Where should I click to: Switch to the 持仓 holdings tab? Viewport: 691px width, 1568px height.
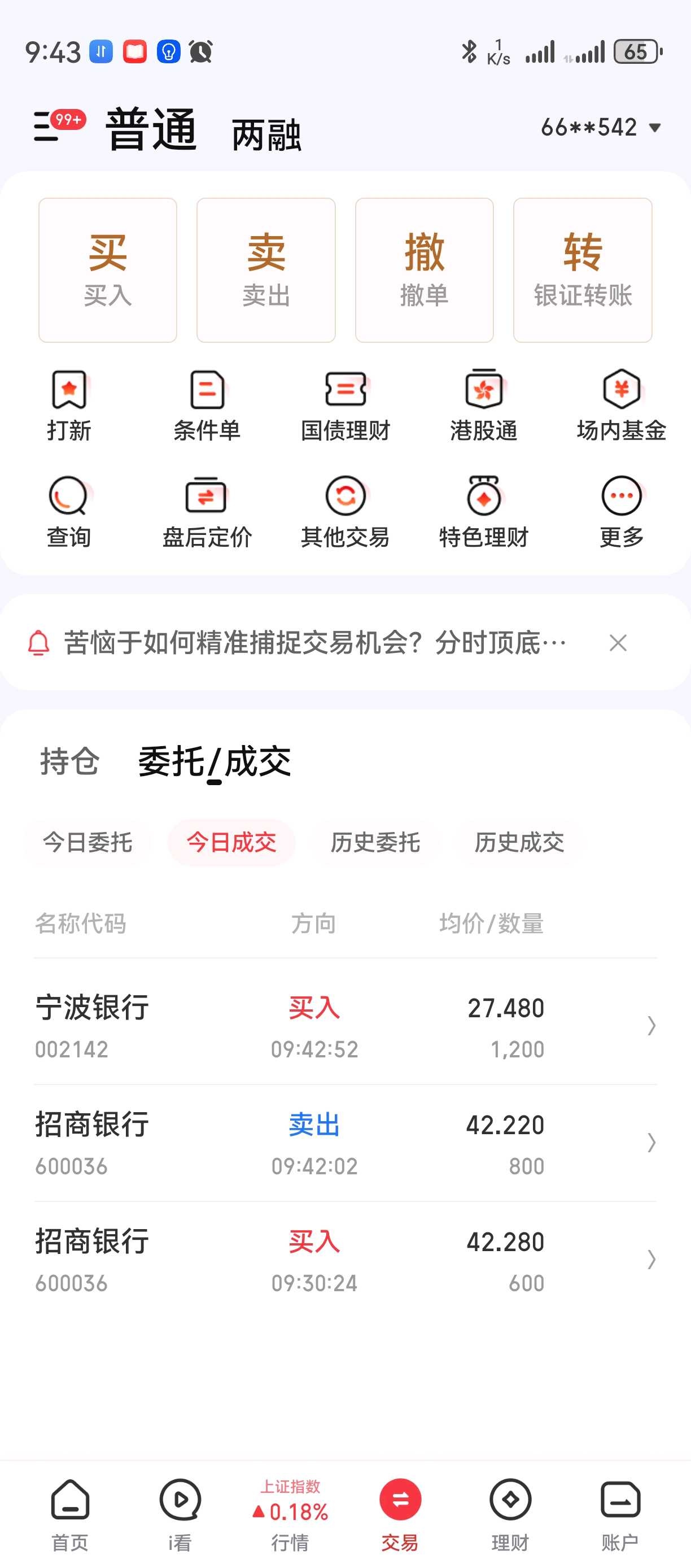[x=70, y=761]
